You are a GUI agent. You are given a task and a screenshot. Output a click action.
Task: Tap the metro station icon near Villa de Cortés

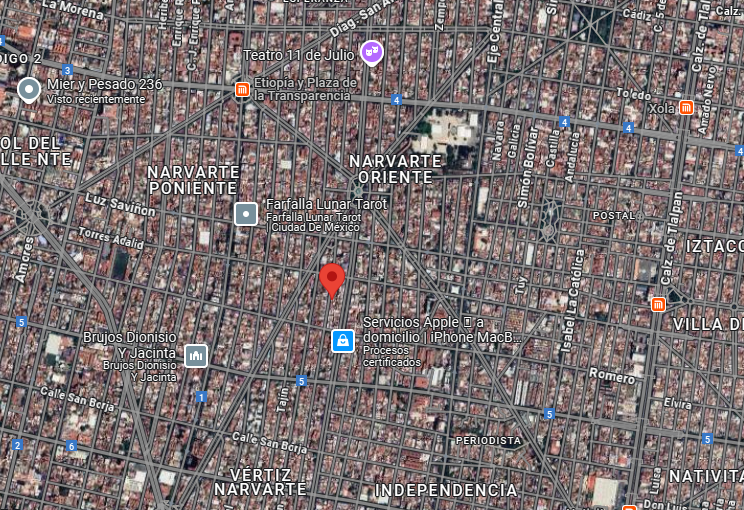tap(658, 305)
